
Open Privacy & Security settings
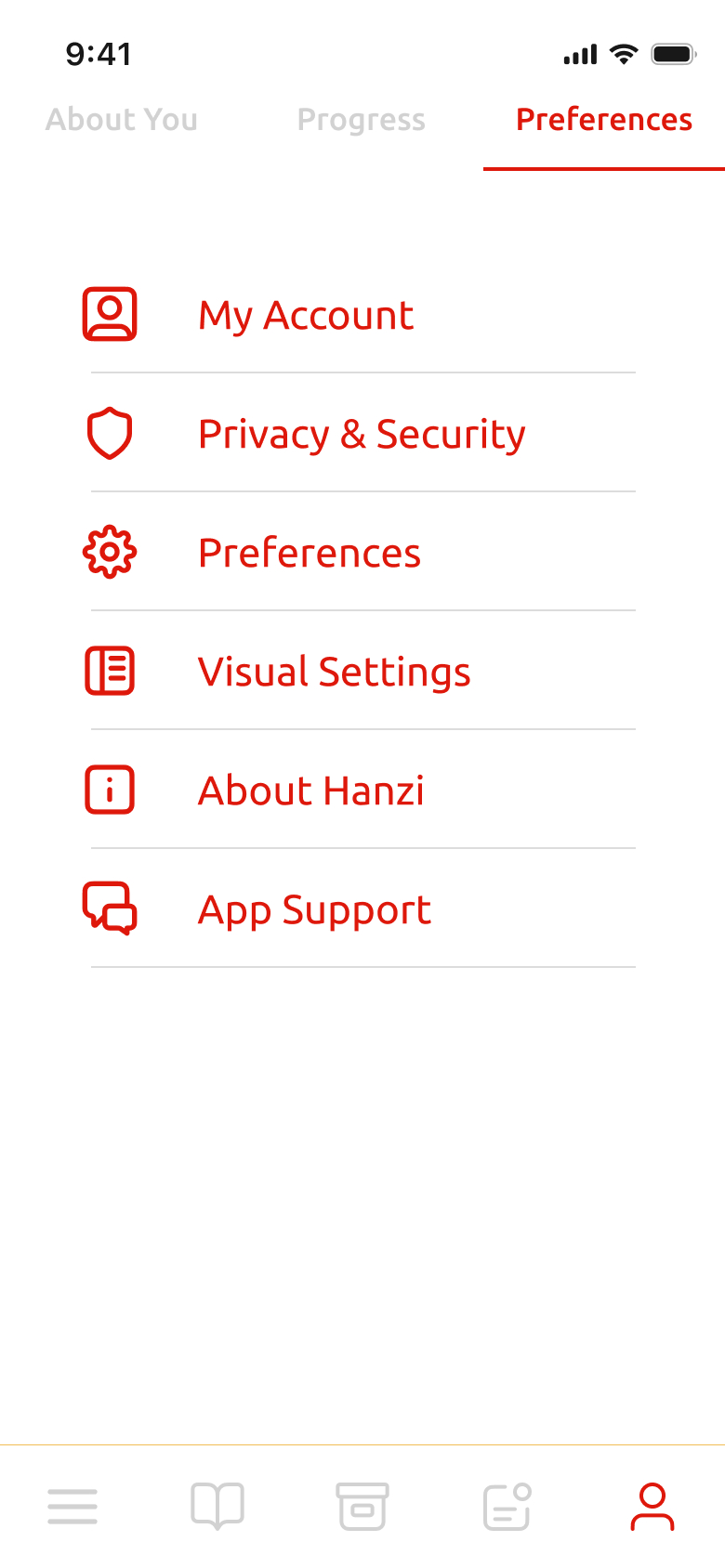click(362, 433)
